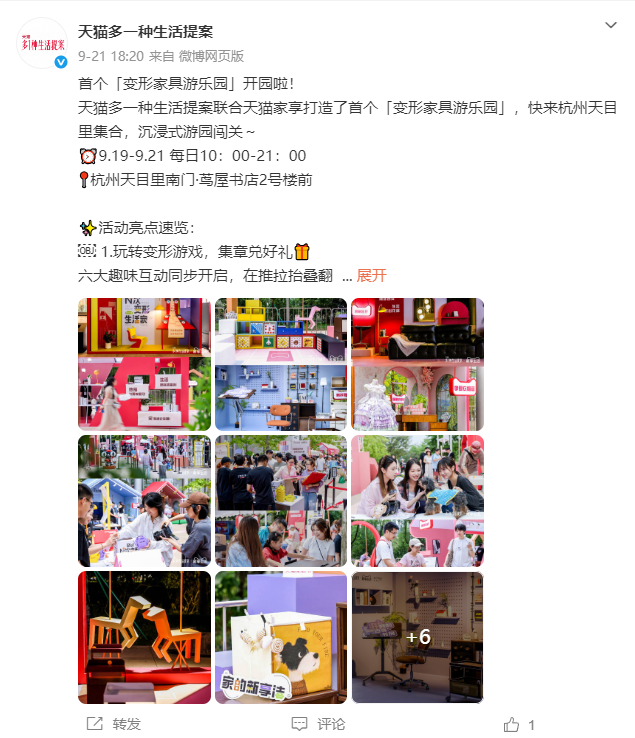Open the 微博网页版 source link

click(211, 56)
